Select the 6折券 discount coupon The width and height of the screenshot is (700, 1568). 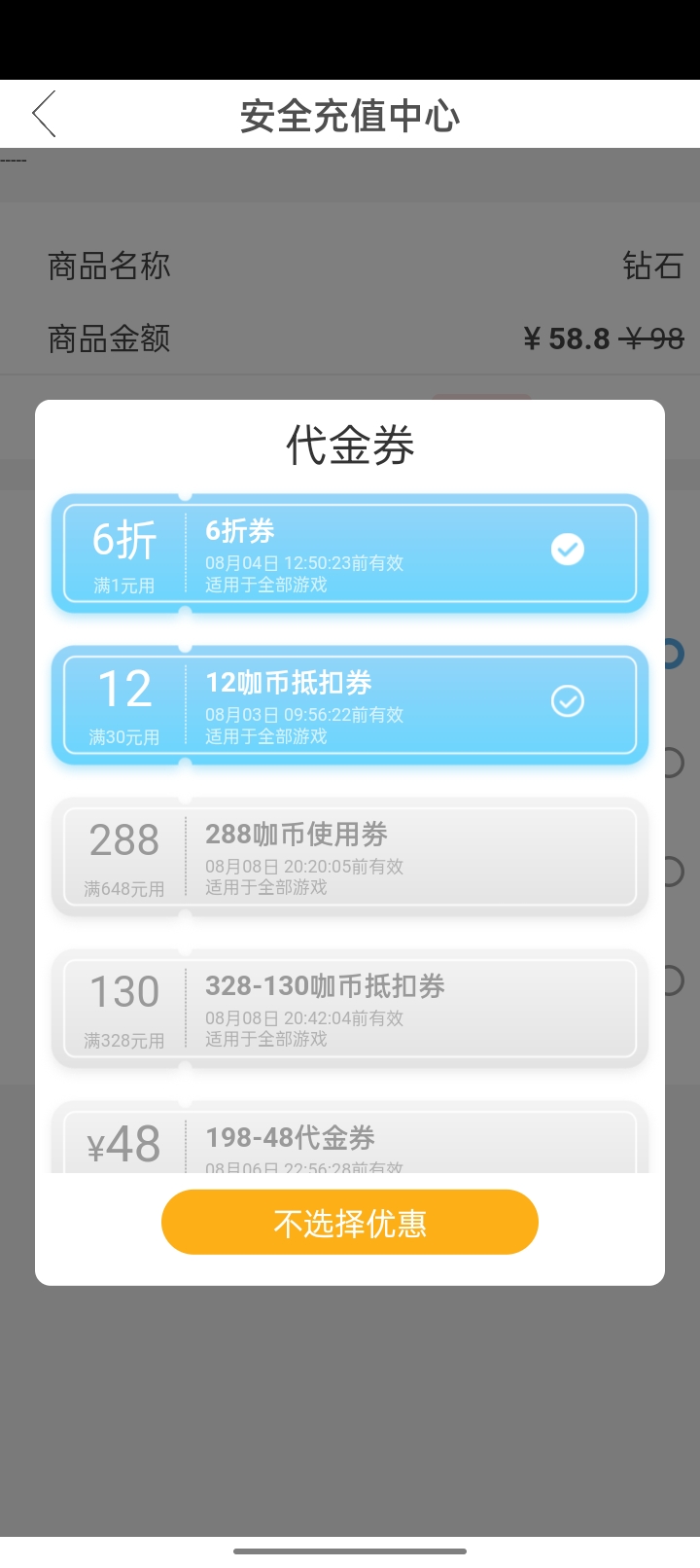click(350, 553)
